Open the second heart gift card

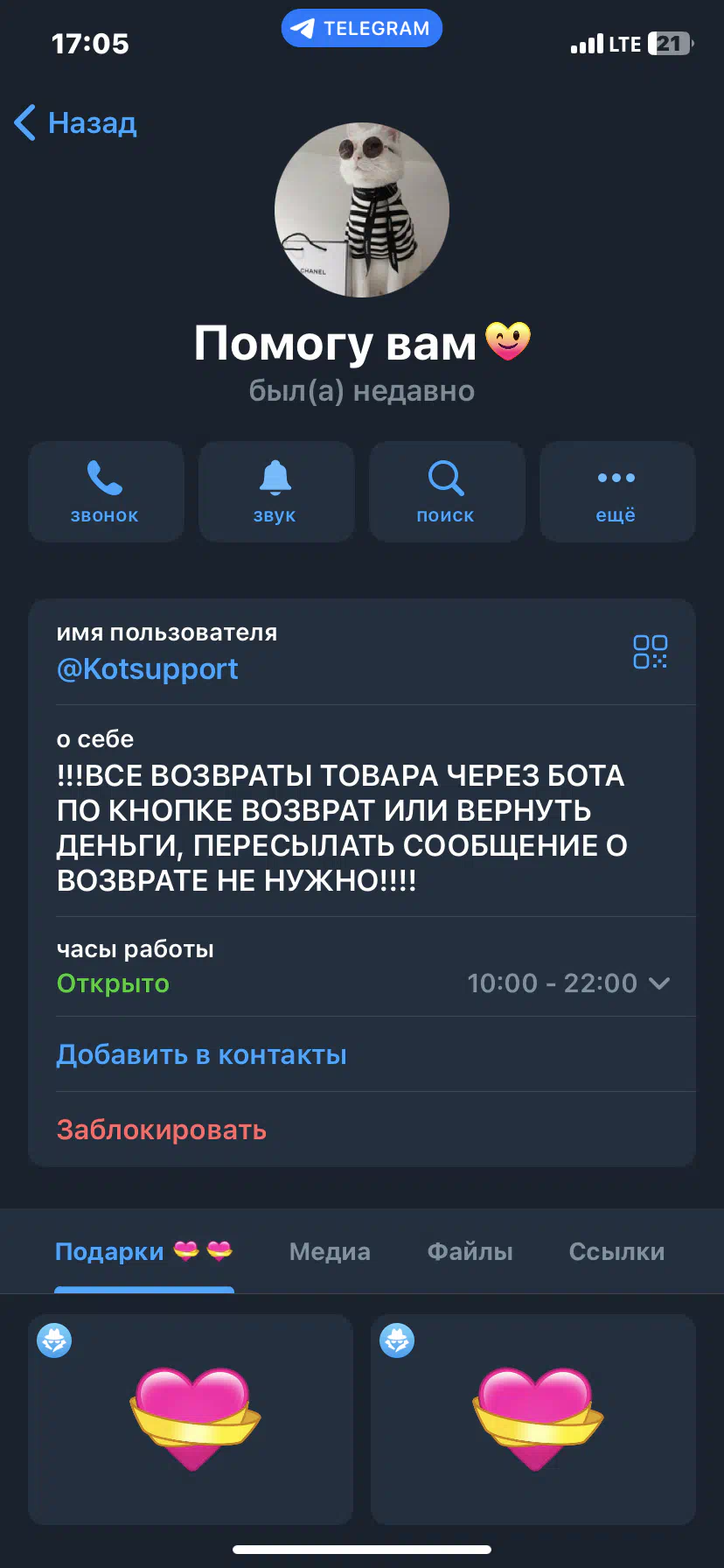click(x=533, y=1419)
